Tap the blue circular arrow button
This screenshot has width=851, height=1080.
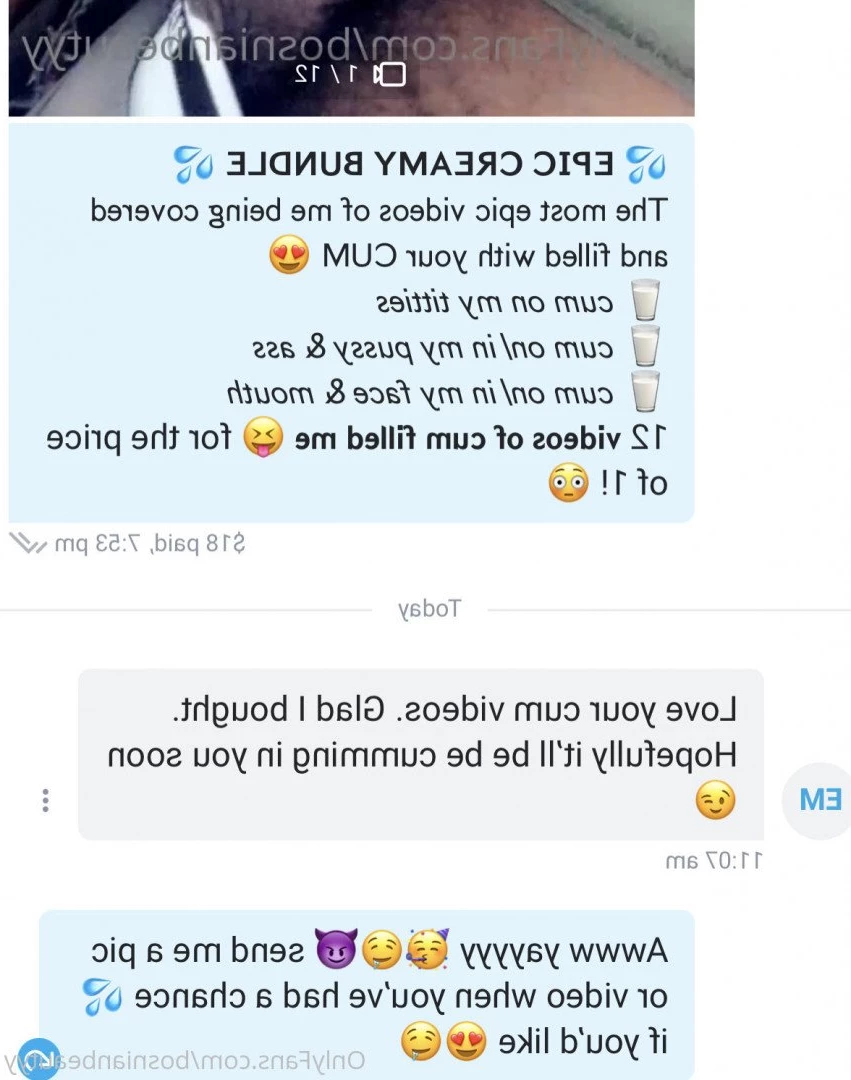[x=39, y=1059]
